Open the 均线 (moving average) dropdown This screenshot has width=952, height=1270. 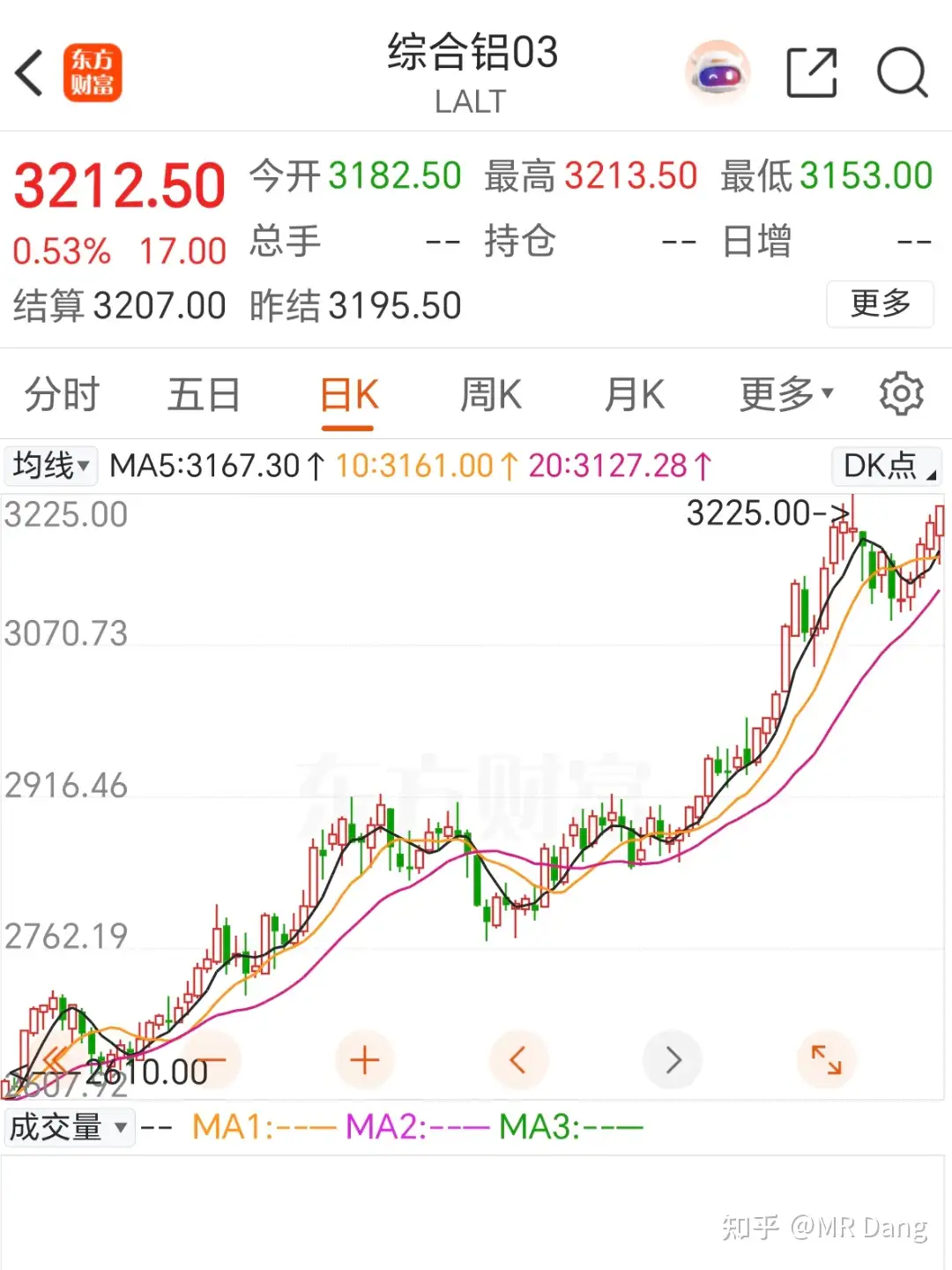click(50, 467)
